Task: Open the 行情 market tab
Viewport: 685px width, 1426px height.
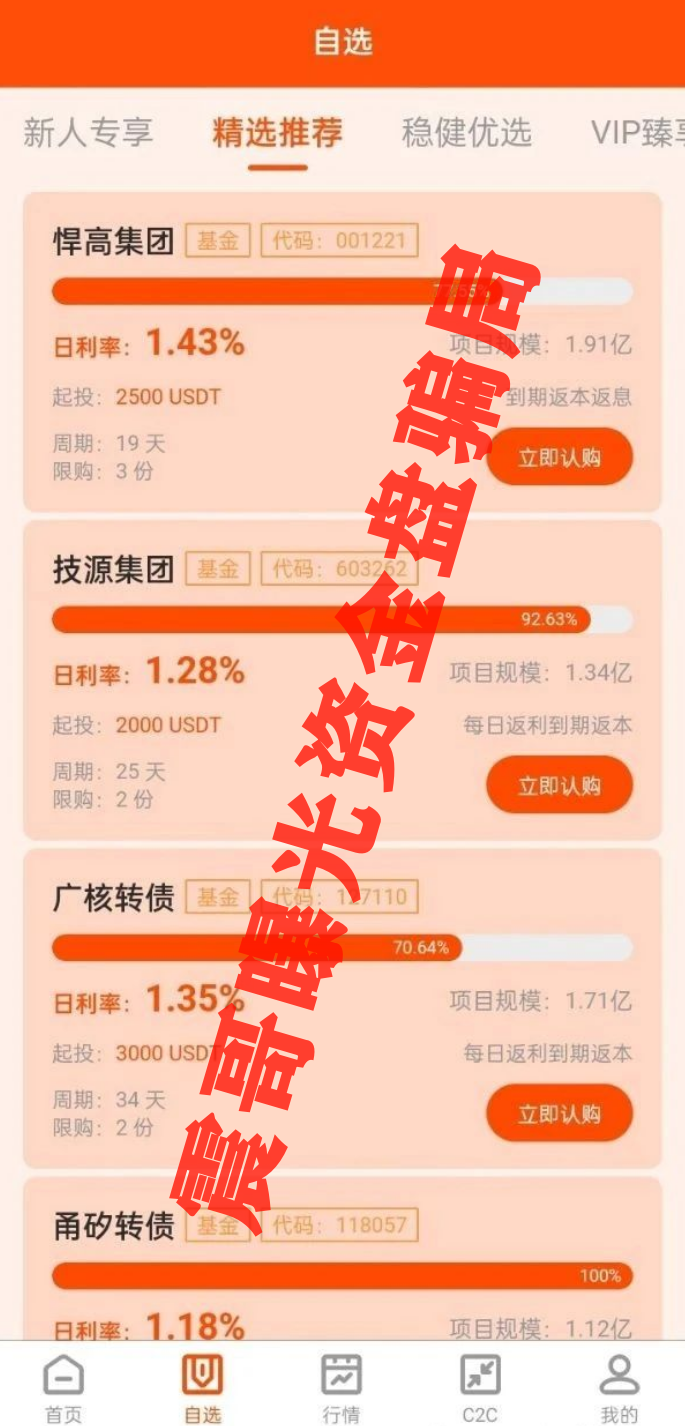Action: 341,1388
